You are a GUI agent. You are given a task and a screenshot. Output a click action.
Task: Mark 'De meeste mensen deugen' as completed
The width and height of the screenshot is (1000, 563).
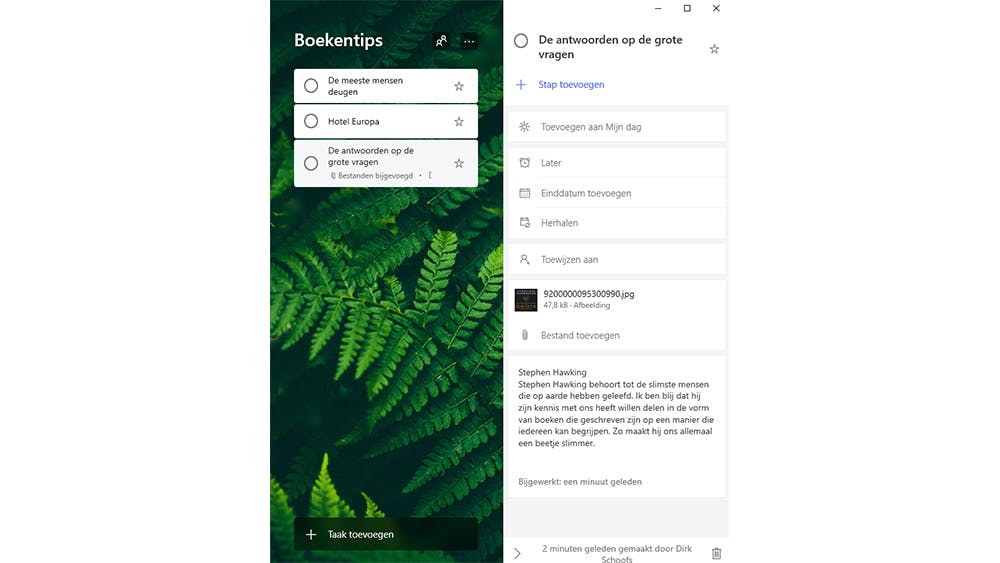[311, 86]
